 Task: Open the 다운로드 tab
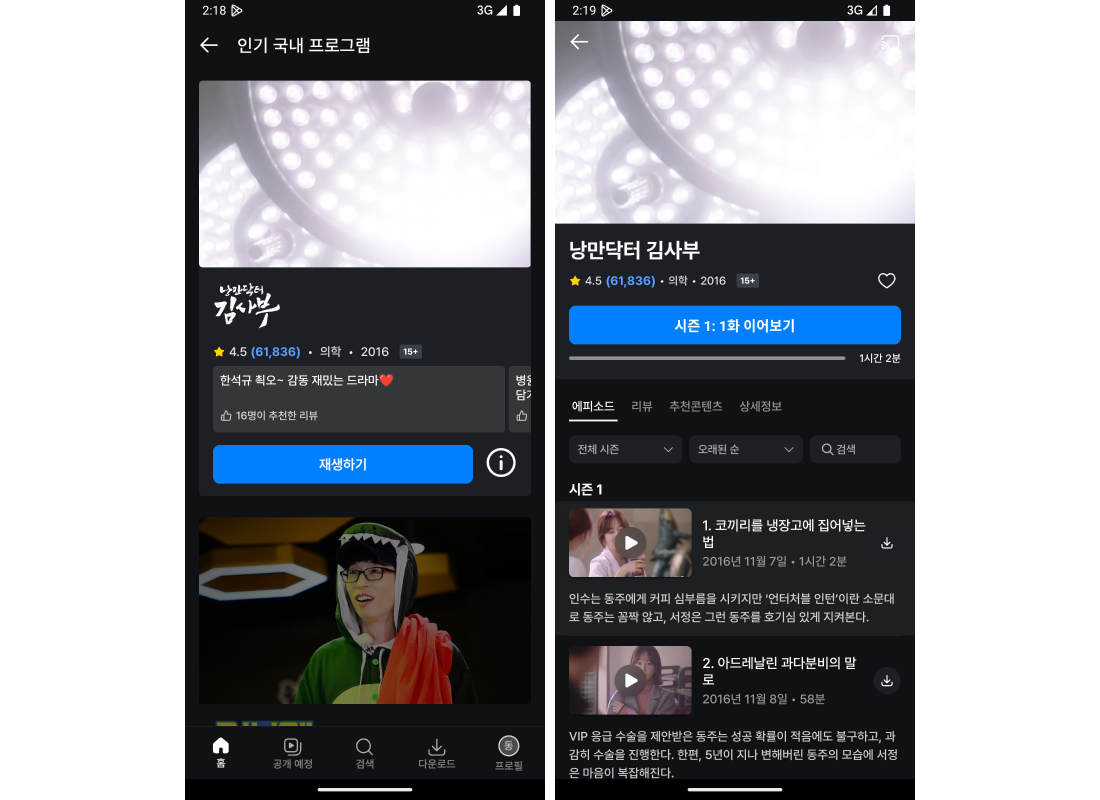point(436,752)
